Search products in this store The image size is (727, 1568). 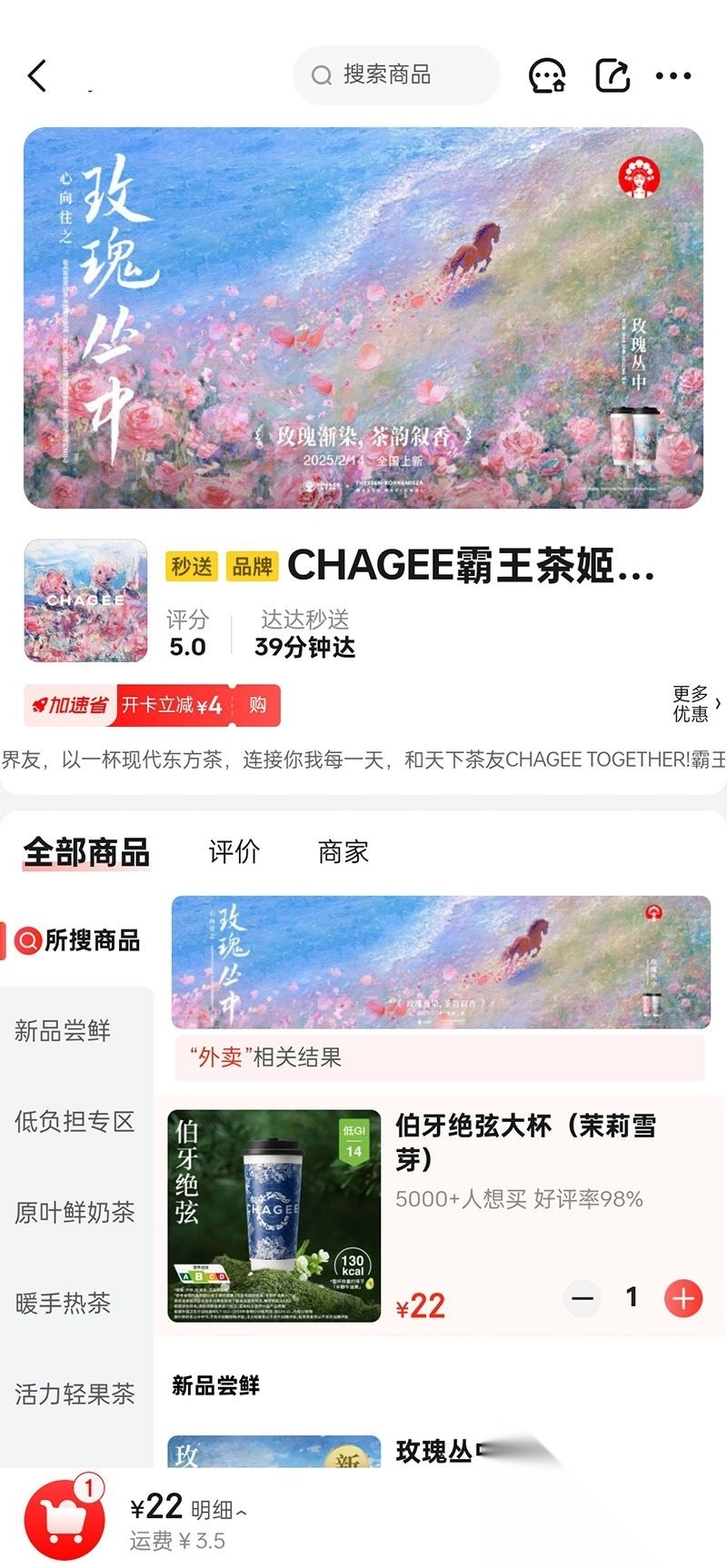[x=396, y=74]
